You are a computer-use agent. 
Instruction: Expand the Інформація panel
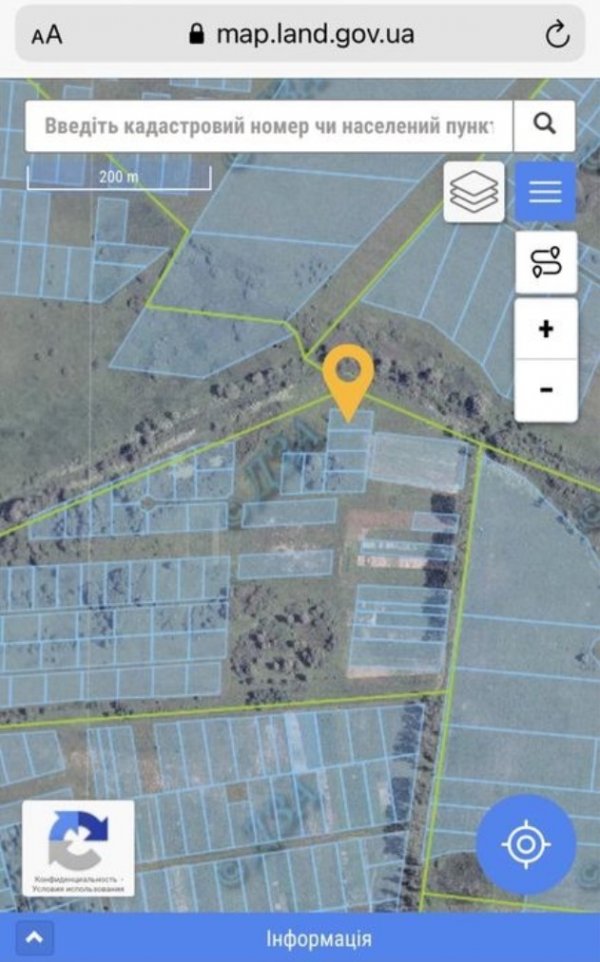point(35,939)
